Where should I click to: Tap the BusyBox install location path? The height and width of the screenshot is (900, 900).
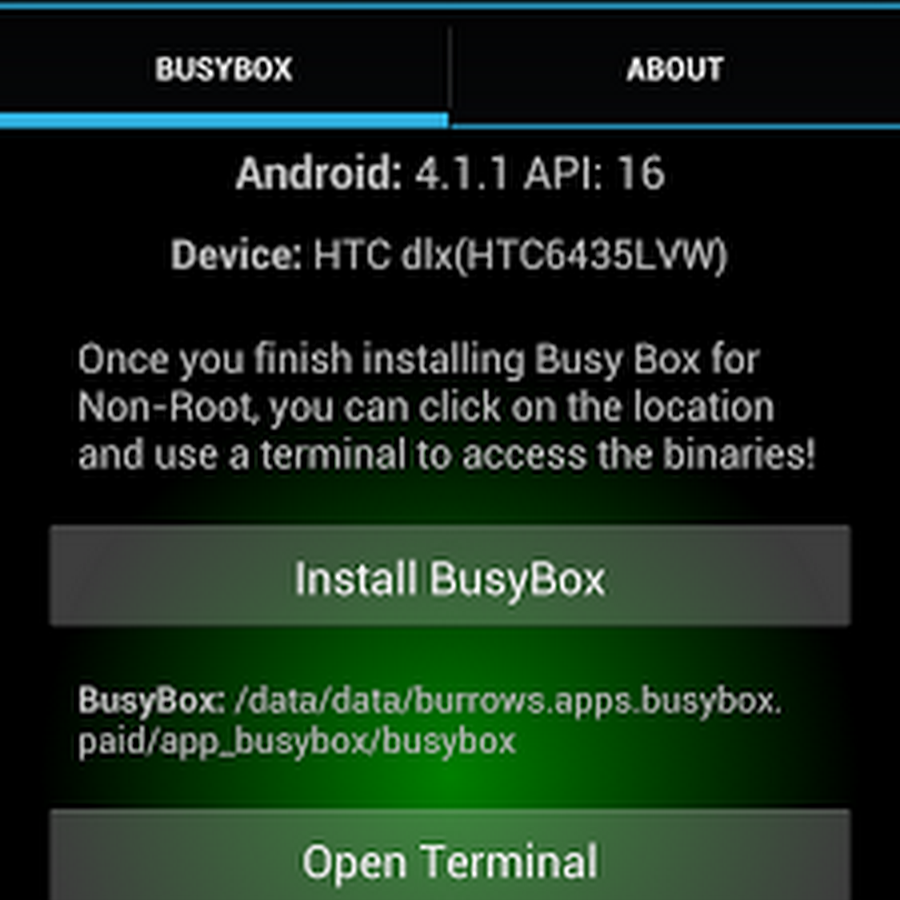pyautogui.click(x=430, y=721)
